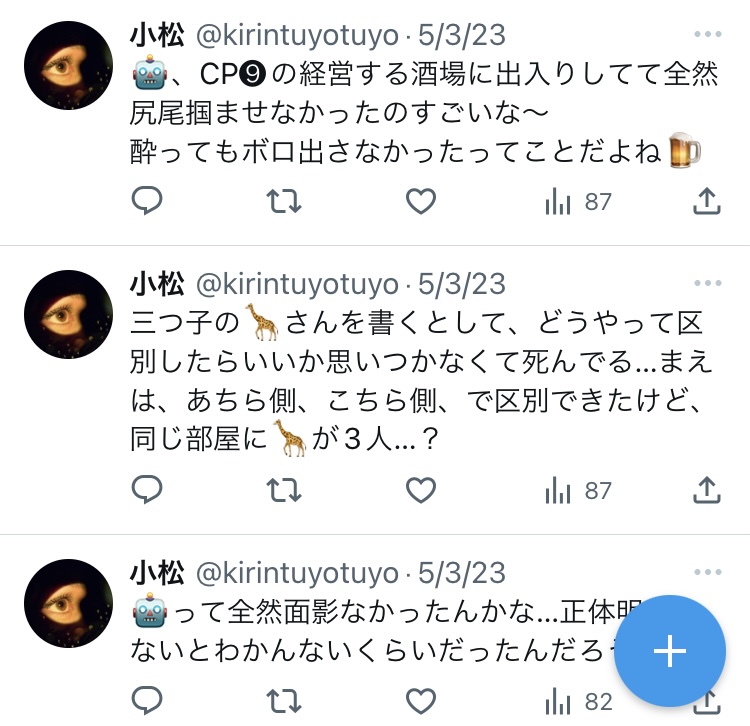This screenshot has height=726, width=750.
Task: Reply to the tweet about CP9's bar
Action: (x=147, y=202)
